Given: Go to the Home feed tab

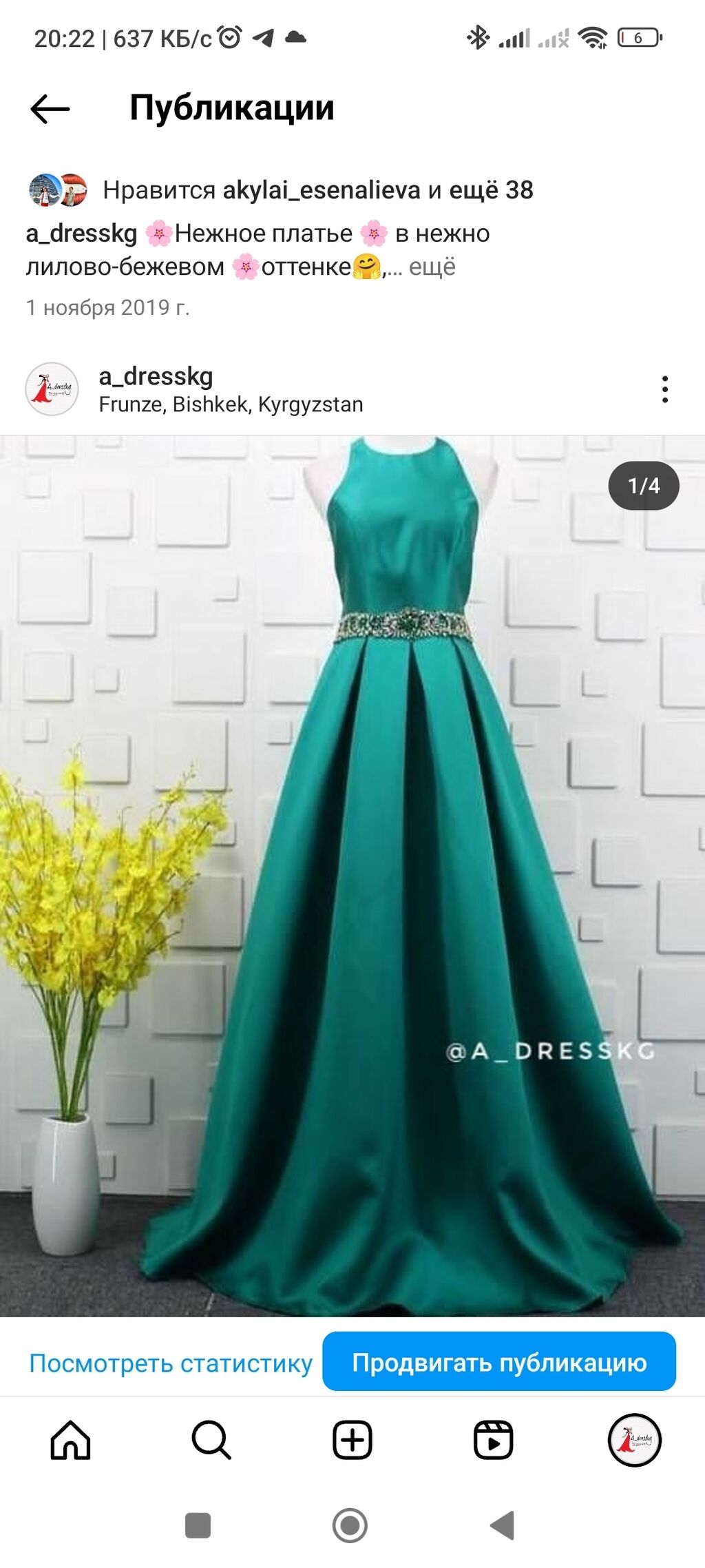Looking at the screenshot, I should [x=70, y=1440].
